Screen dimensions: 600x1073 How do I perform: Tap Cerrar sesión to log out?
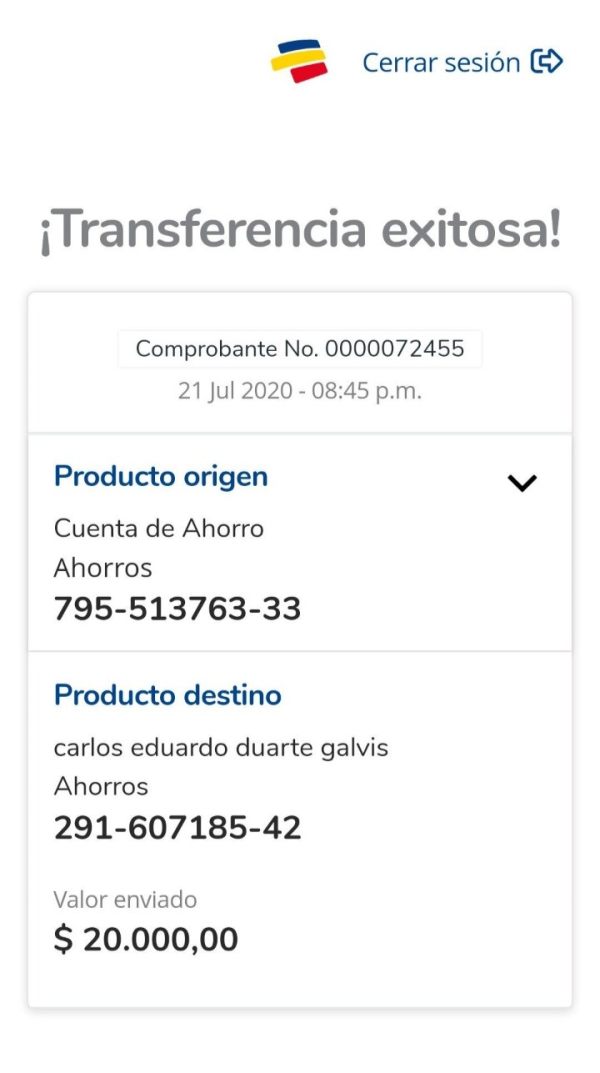click(462, 62)
